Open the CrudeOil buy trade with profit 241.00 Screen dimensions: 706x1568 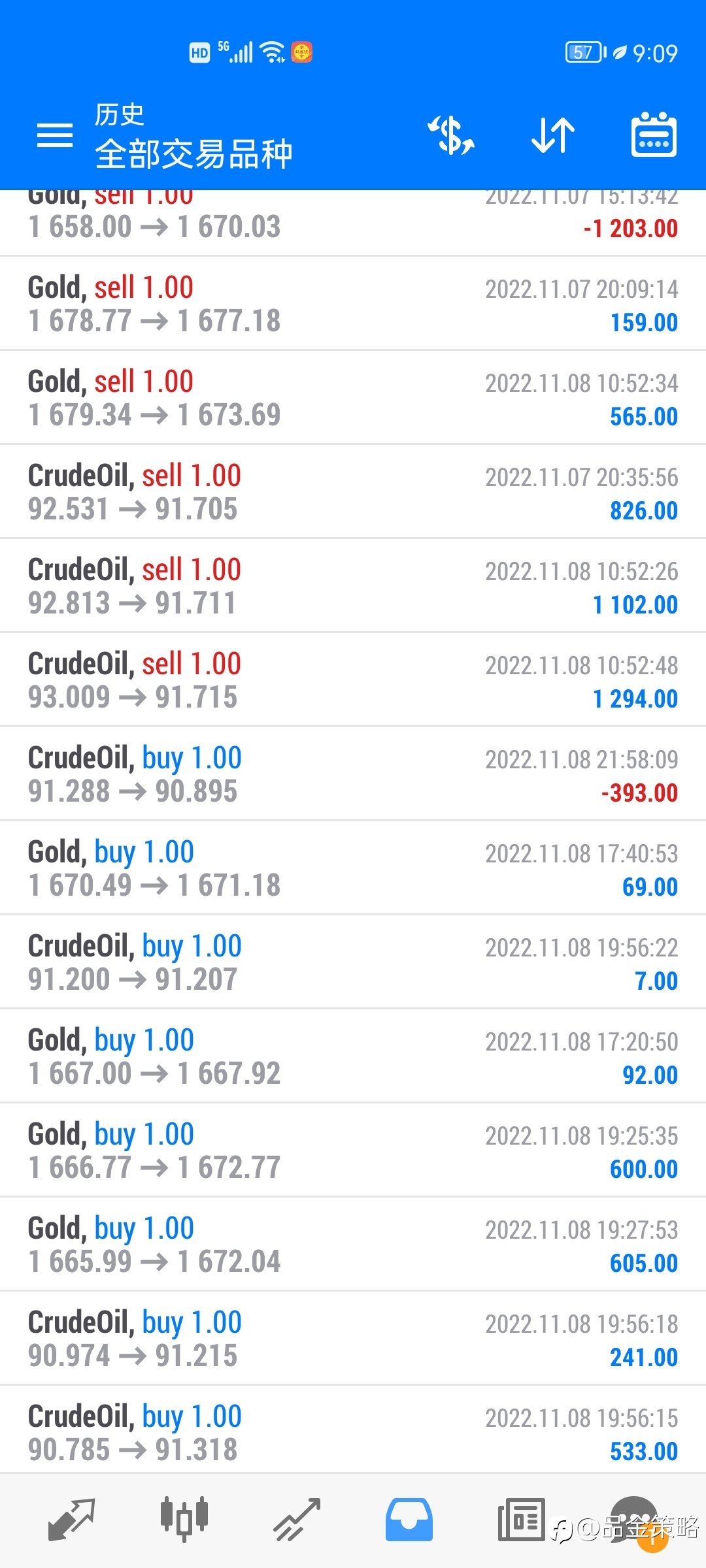coord(353,1339)
